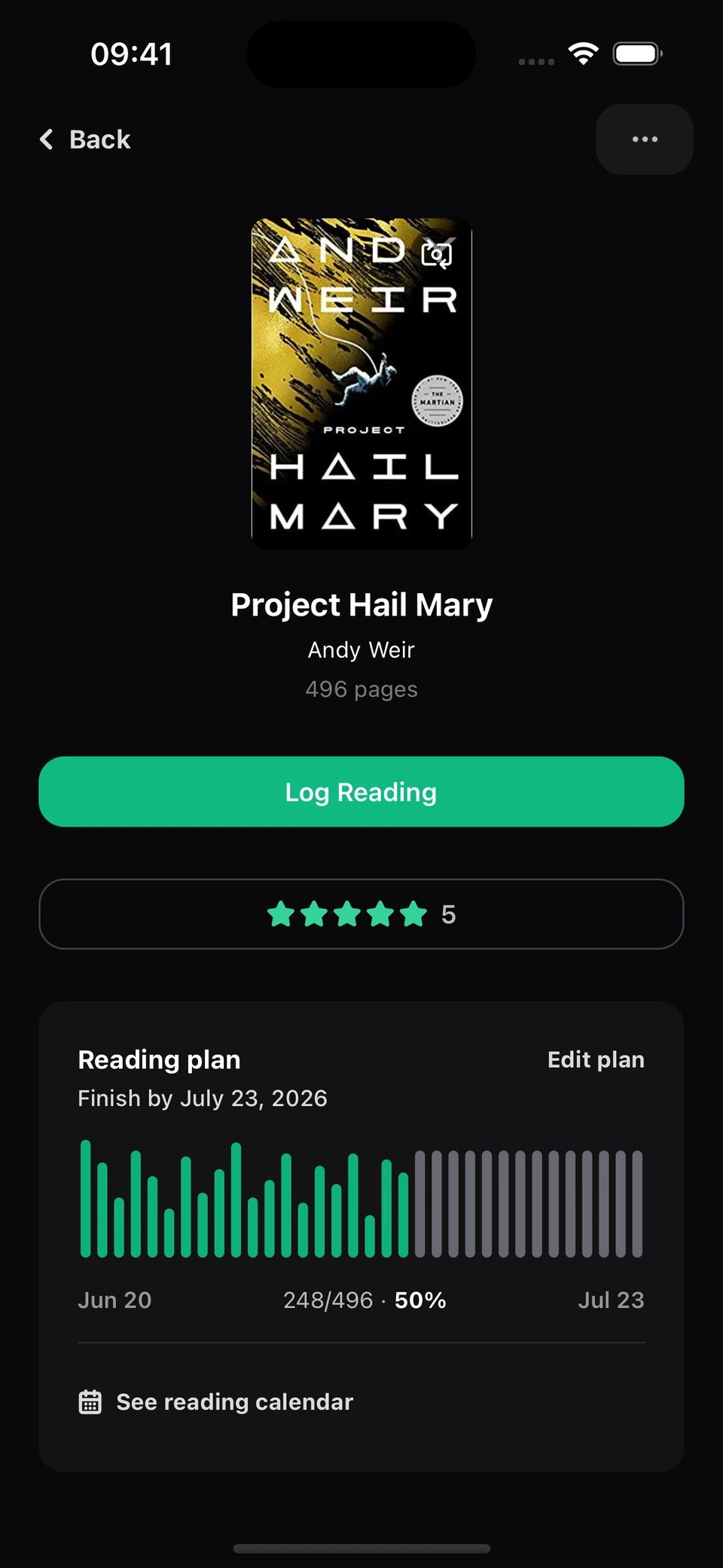
Task: Tap Log Reading button
Action: click(x=361, y=792)
